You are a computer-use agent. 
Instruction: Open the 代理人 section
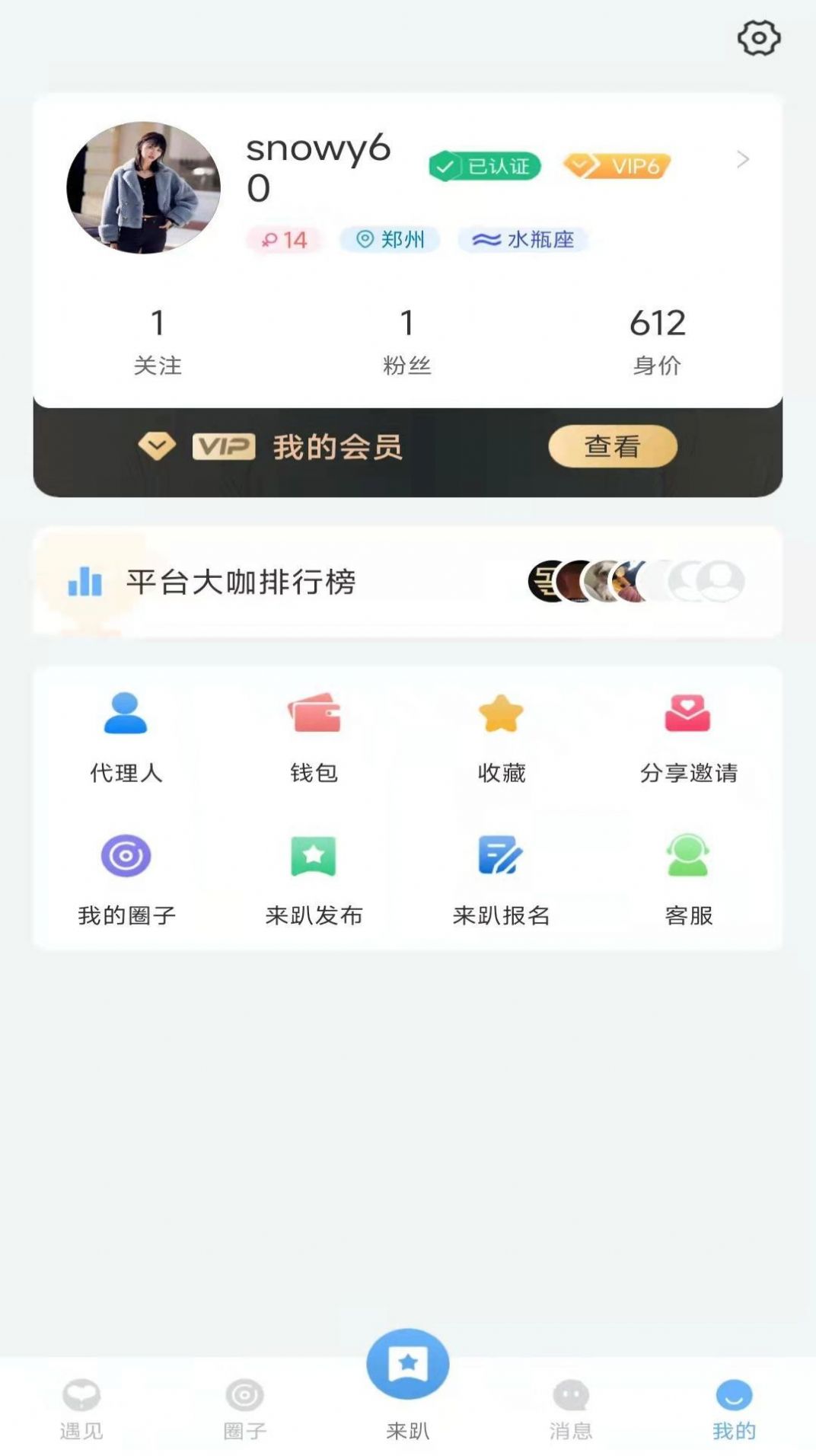(x=126, y=736)
